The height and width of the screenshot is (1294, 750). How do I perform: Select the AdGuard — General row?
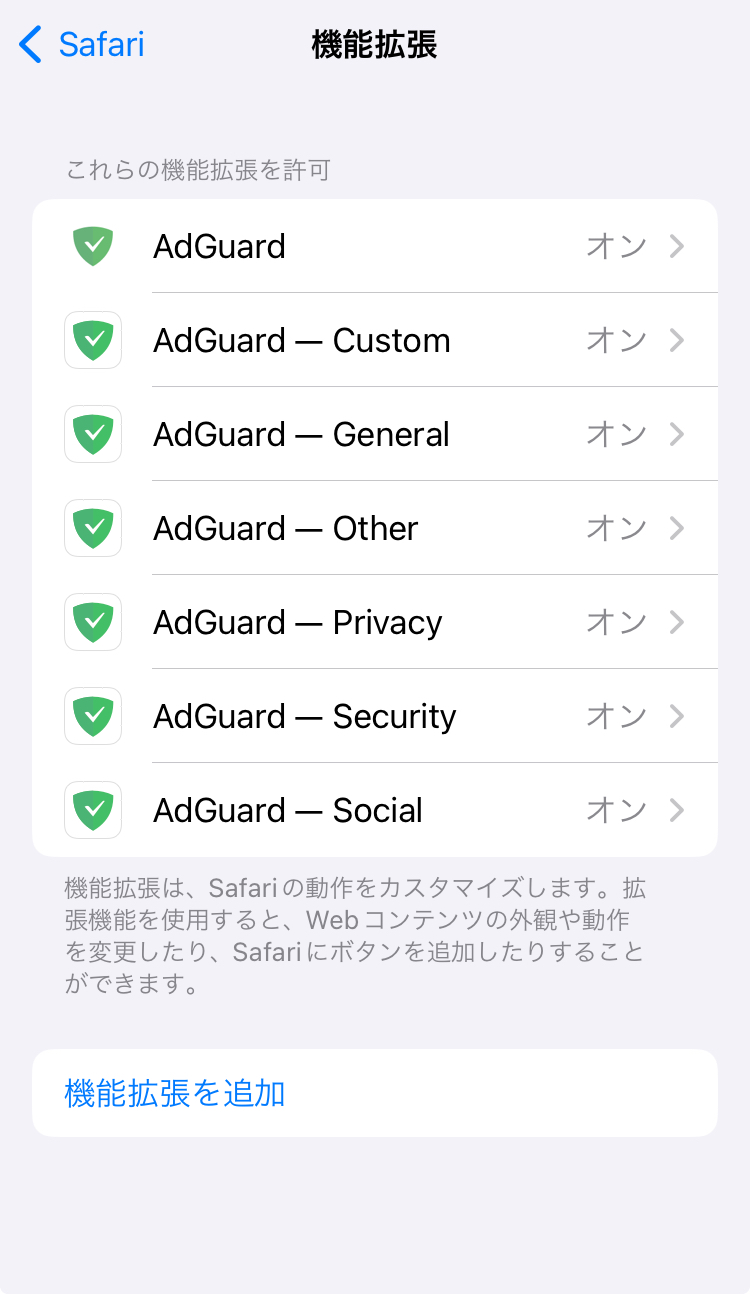click(x=374, y=434)
